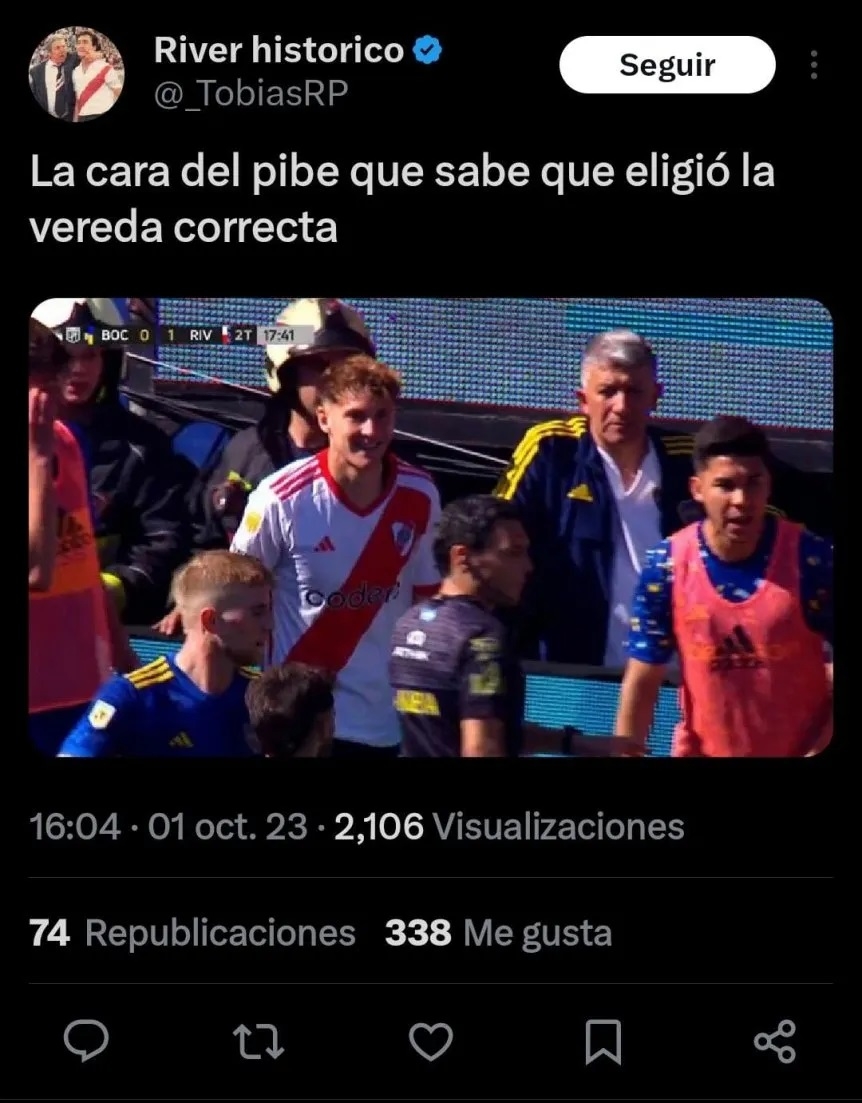This screenshot has height=1103, width=862.
Task: View the 74 Republicaciones list
Action: click(193, 933)
